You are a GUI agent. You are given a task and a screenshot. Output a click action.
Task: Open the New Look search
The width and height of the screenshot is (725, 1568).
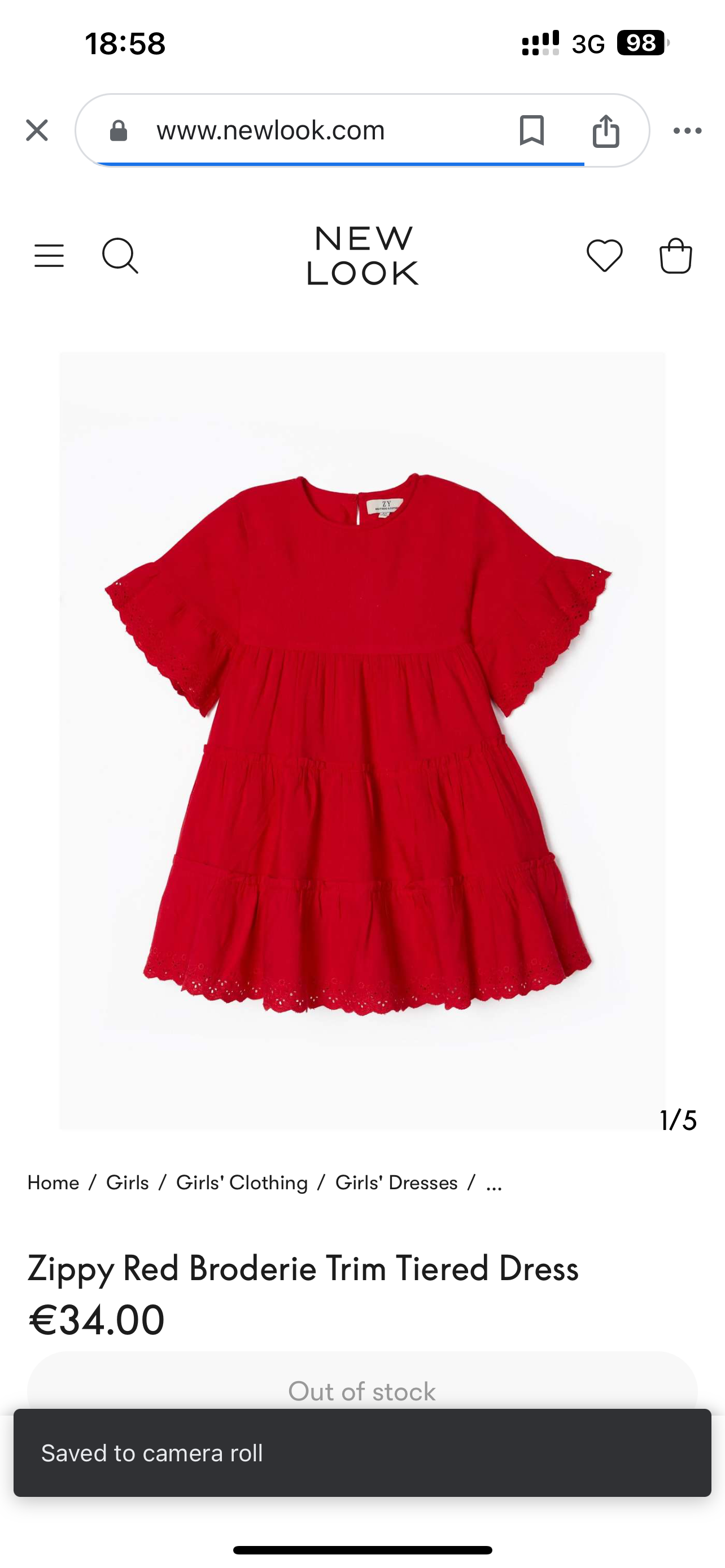tap(120, 256)
